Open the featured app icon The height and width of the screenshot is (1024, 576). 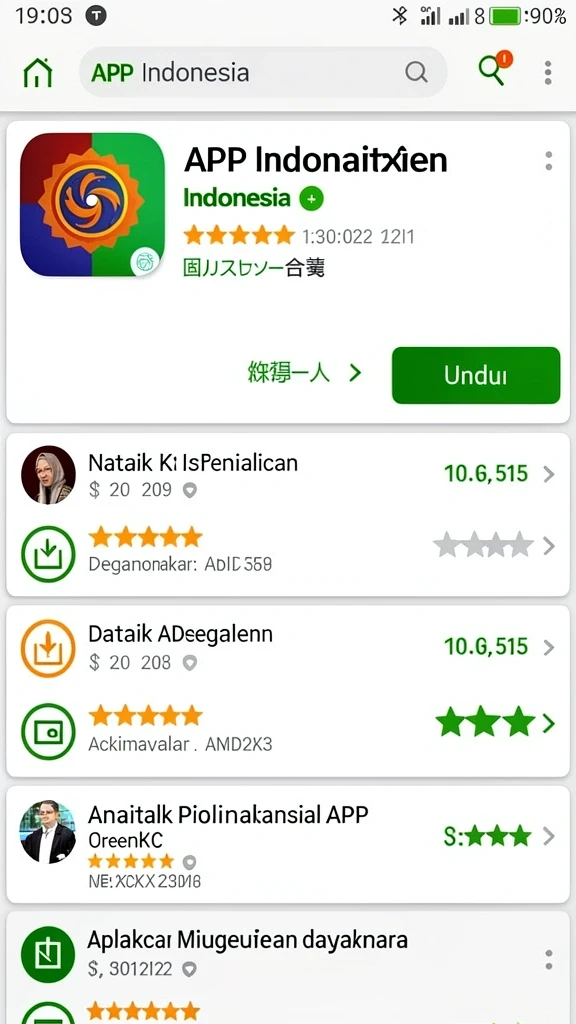[x=92, y=204]
